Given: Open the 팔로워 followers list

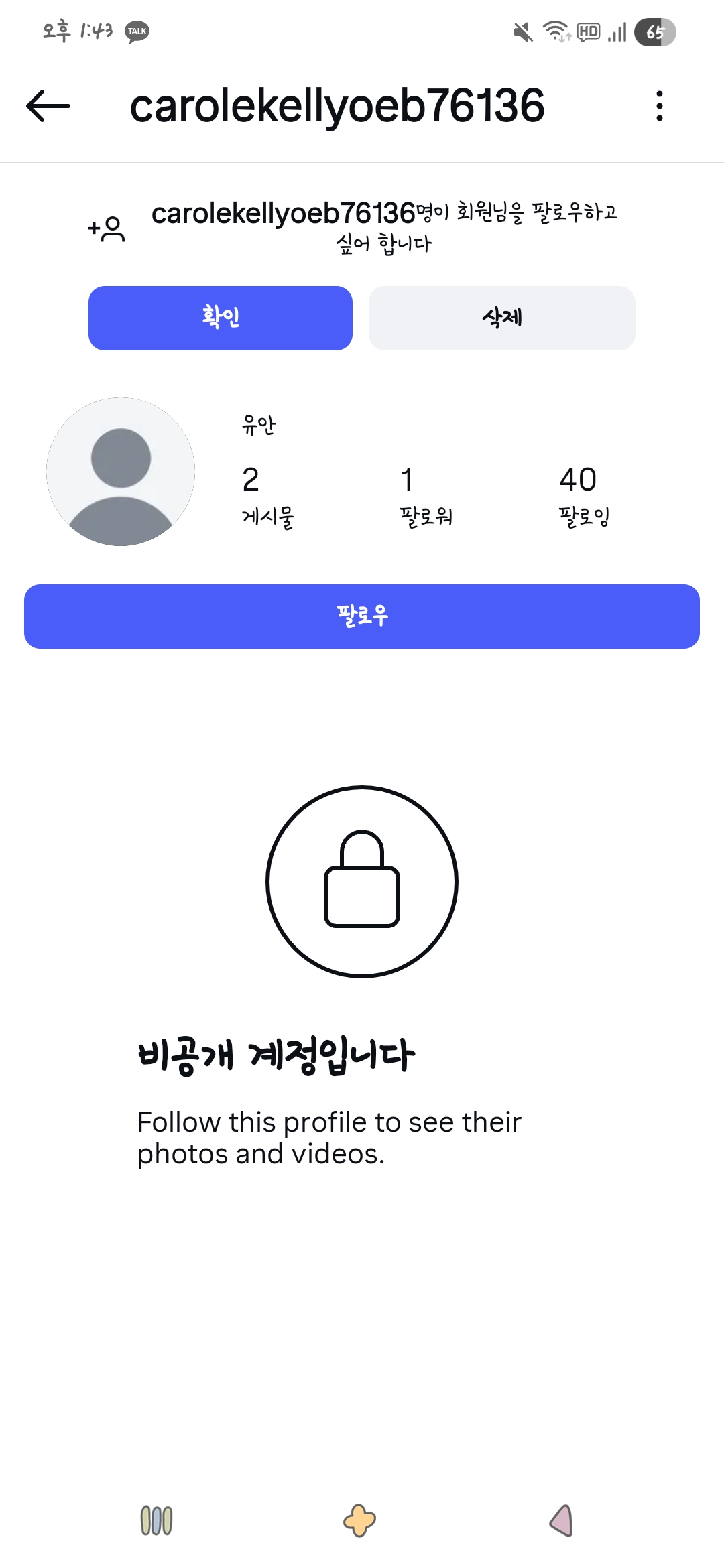Looking at the screenshot, I should click(x=426, y=497).
